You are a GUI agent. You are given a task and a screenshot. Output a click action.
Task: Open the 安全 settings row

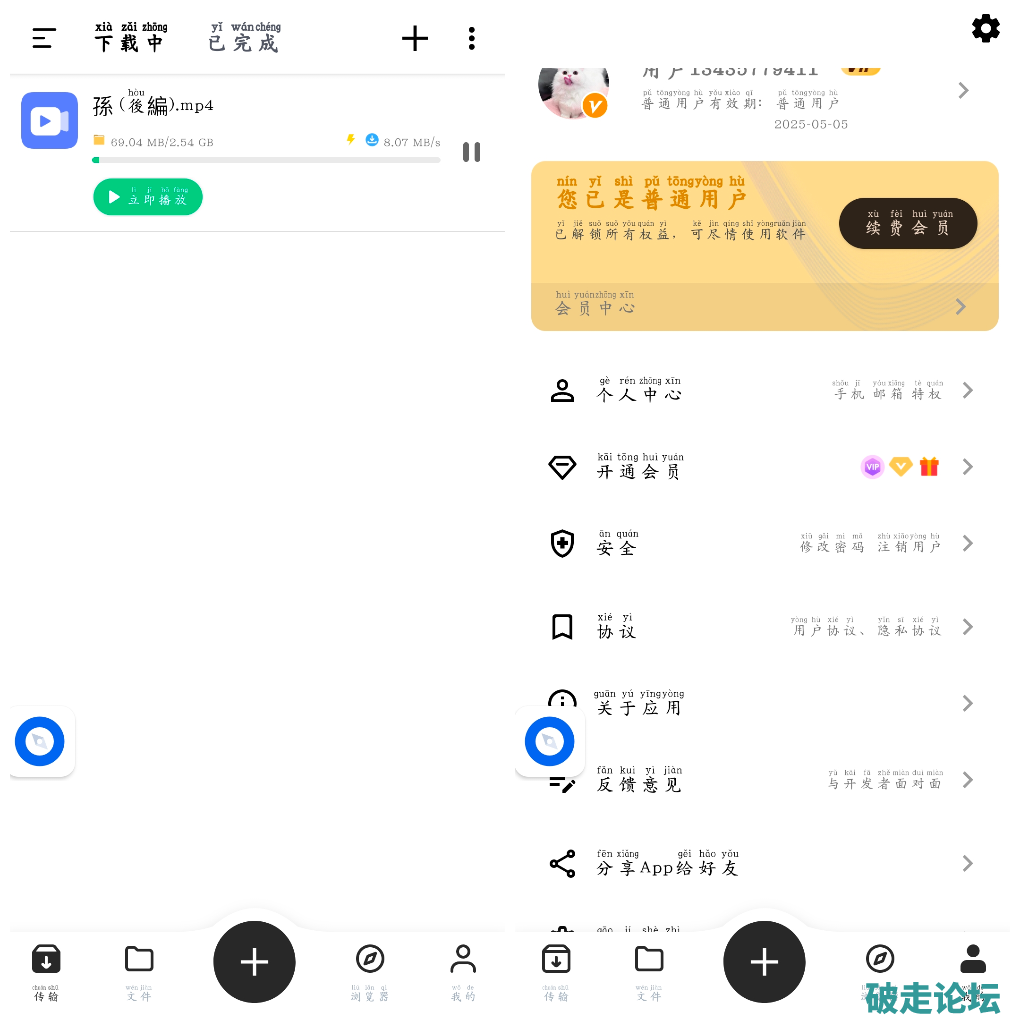click(x=764, y=544)
